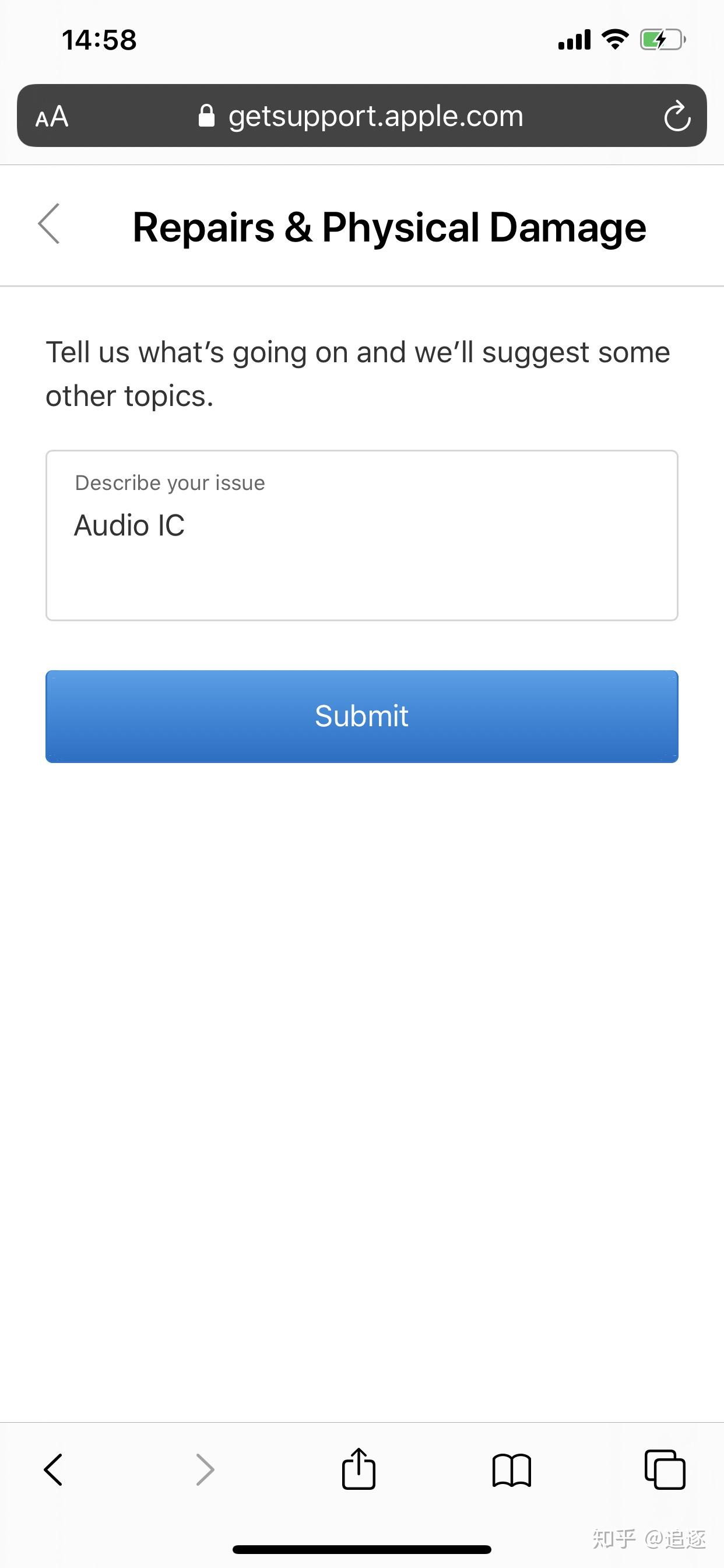Go back from Repairs & Physical Damage
This screenshot has height=1568, width=724.
tap(48, 224)
